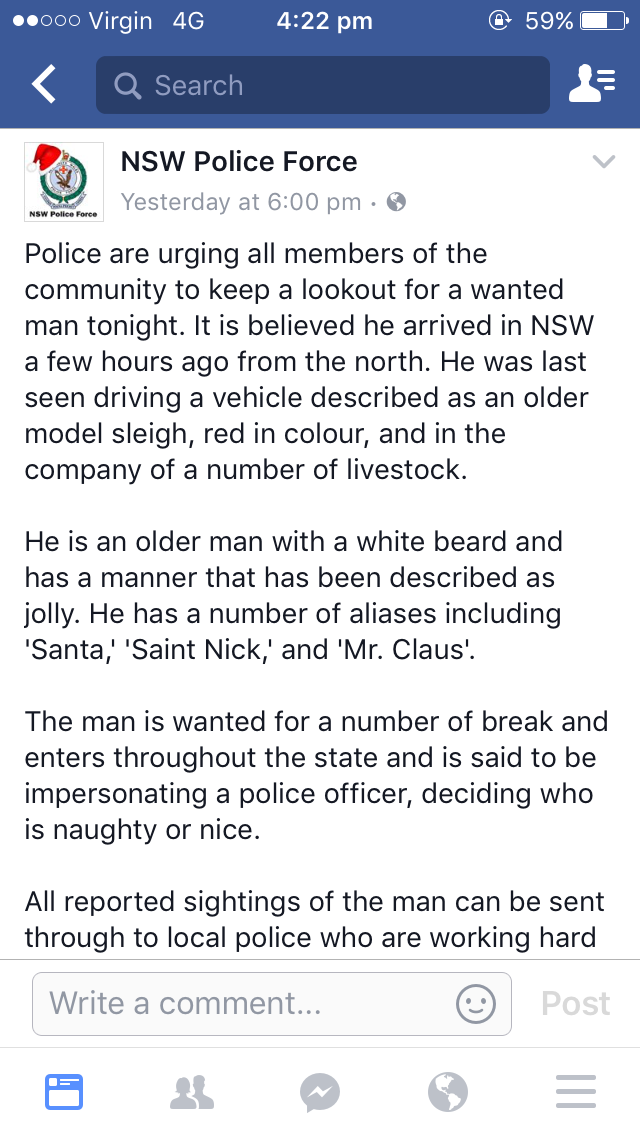640x1136 pixels.
Task: Tap the Post button
Action: click(575, 1003)
